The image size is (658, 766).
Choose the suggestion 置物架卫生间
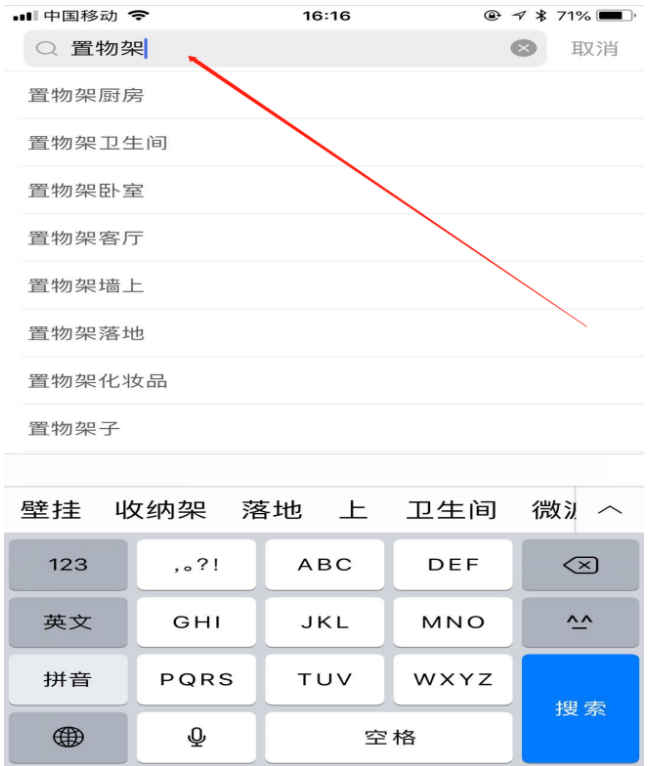[x=98, y=143]
